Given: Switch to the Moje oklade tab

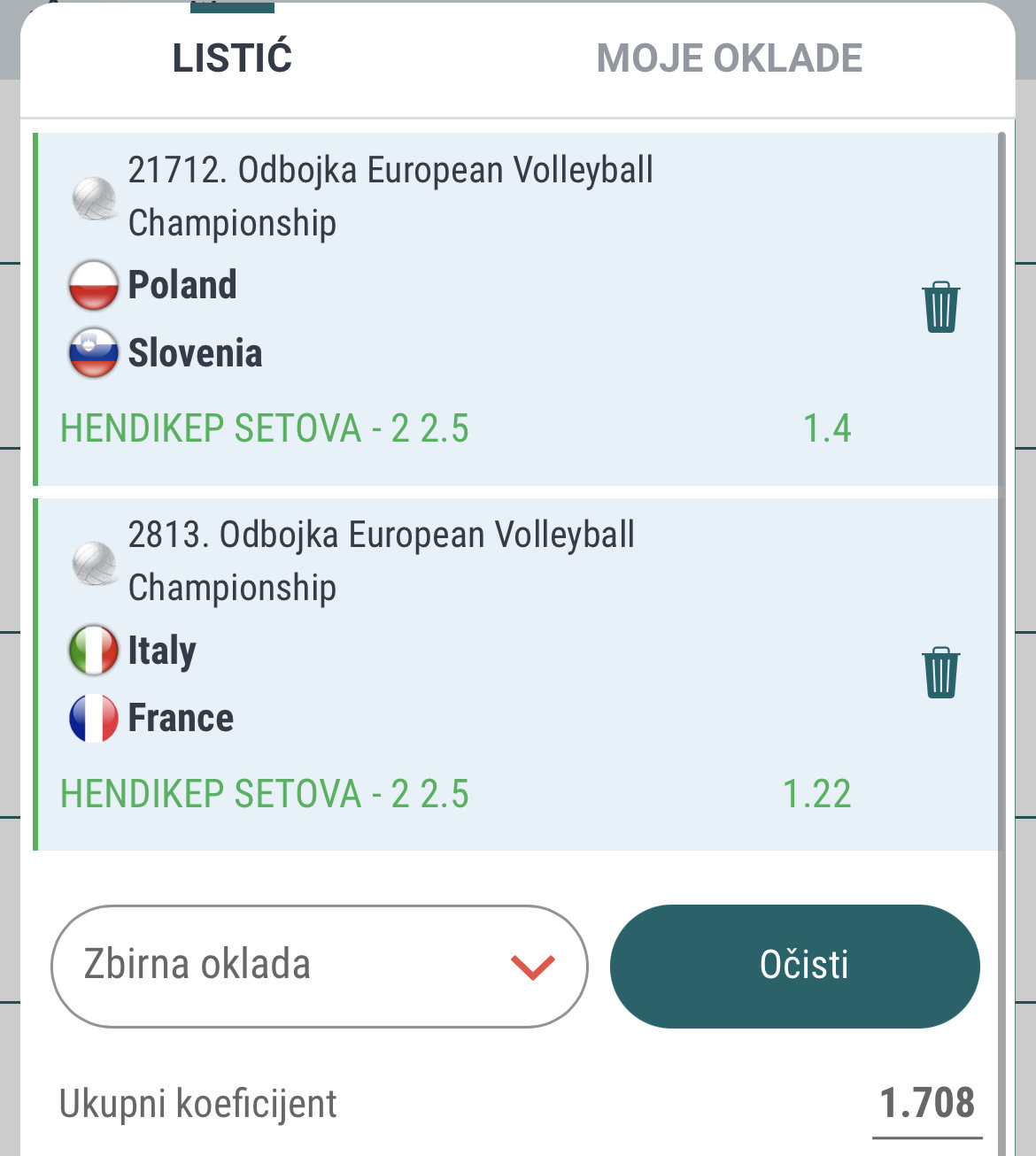Looking at the screenshot, I should [729, 58].
